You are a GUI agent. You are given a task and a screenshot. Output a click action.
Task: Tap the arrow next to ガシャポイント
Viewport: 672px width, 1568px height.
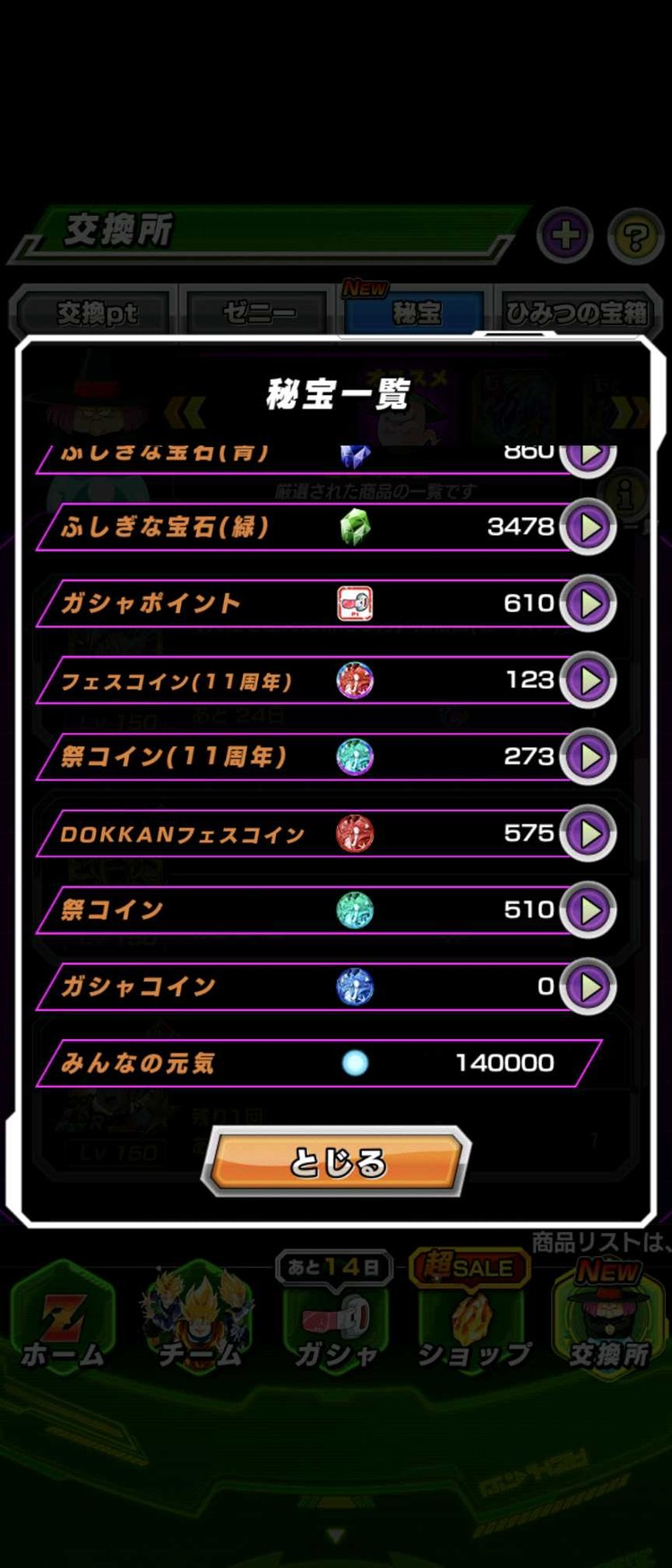coord(588,604)
